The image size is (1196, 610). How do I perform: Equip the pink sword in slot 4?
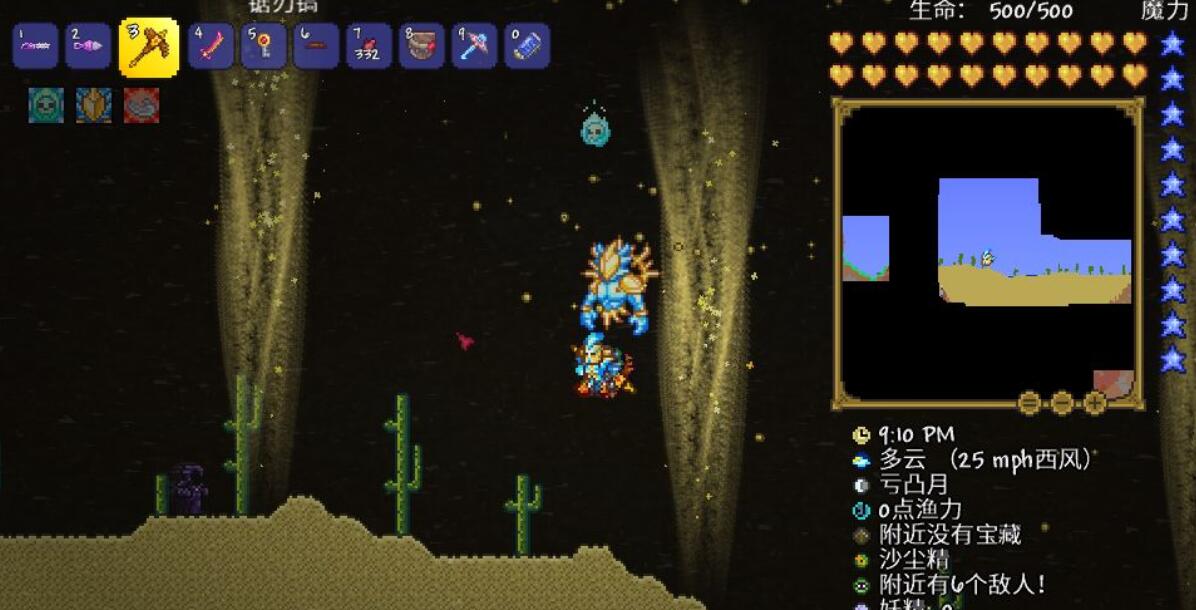click(x=211, y=46)
